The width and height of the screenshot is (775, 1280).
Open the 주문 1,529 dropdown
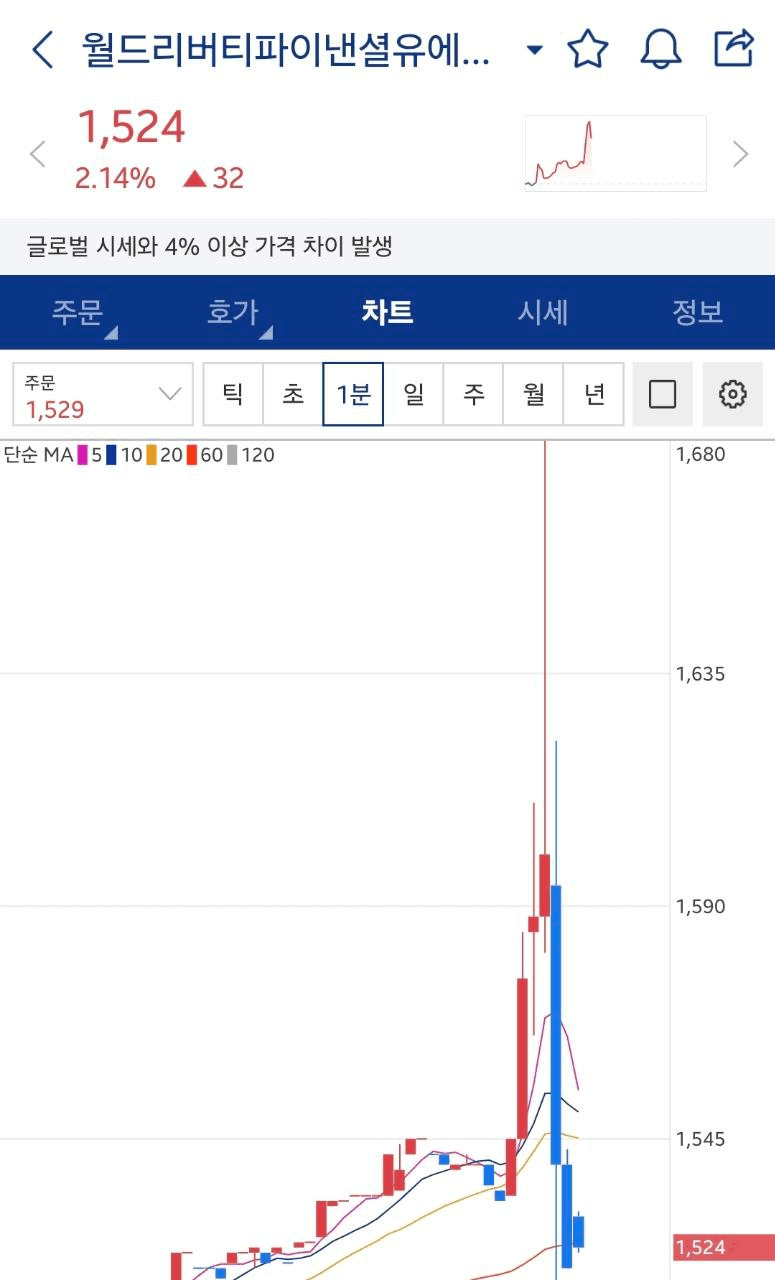(103, 394)
